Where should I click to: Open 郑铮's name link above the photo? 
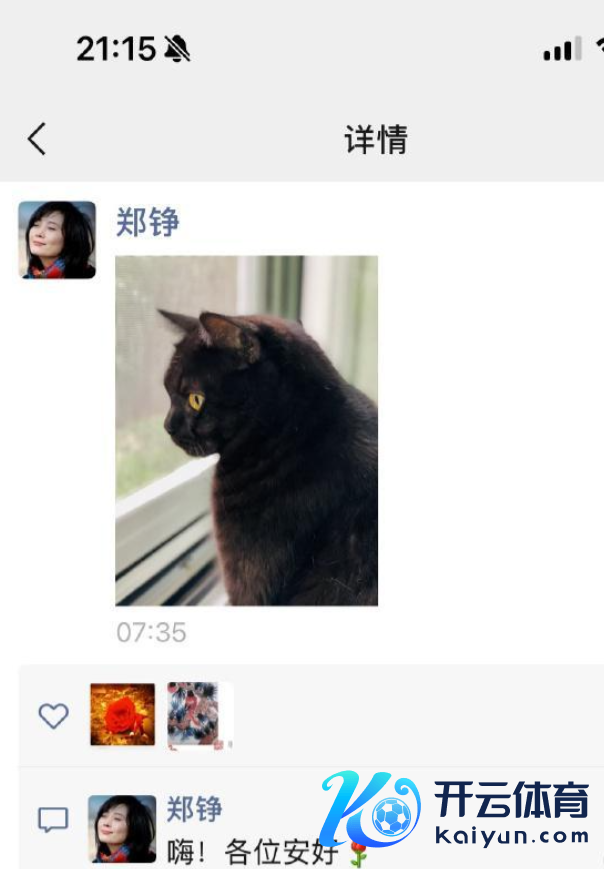[147, 222]
